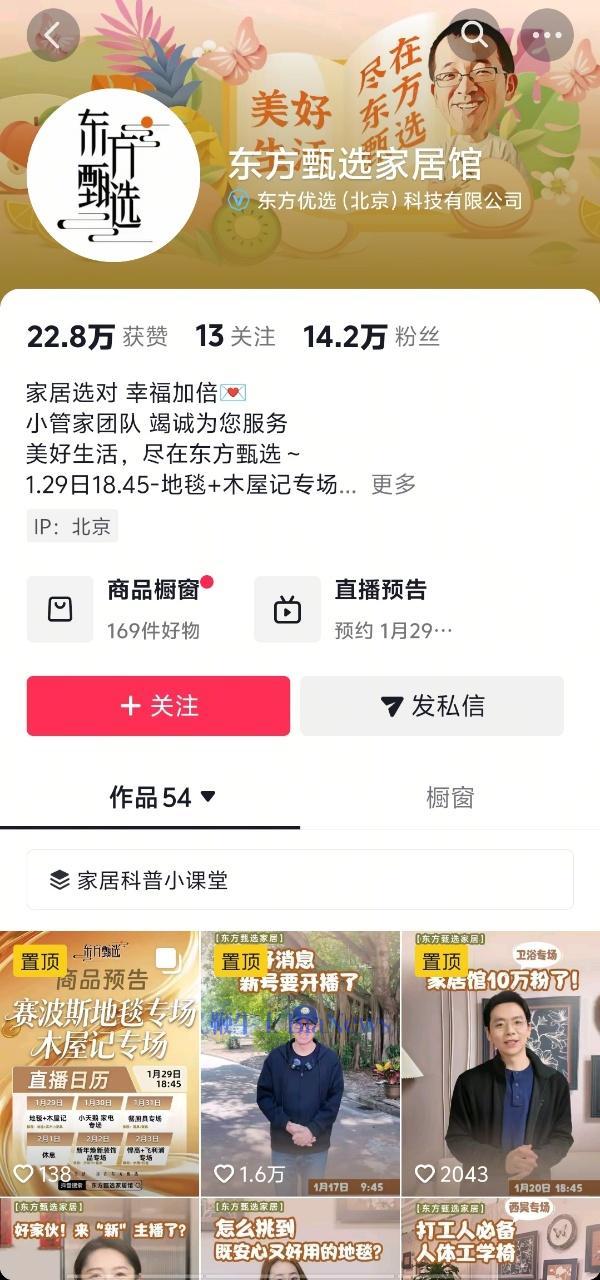Viewport: 600px width, 1280px height.
Task: View the 14.2万 粉丝 followers list
Action: 371,337
